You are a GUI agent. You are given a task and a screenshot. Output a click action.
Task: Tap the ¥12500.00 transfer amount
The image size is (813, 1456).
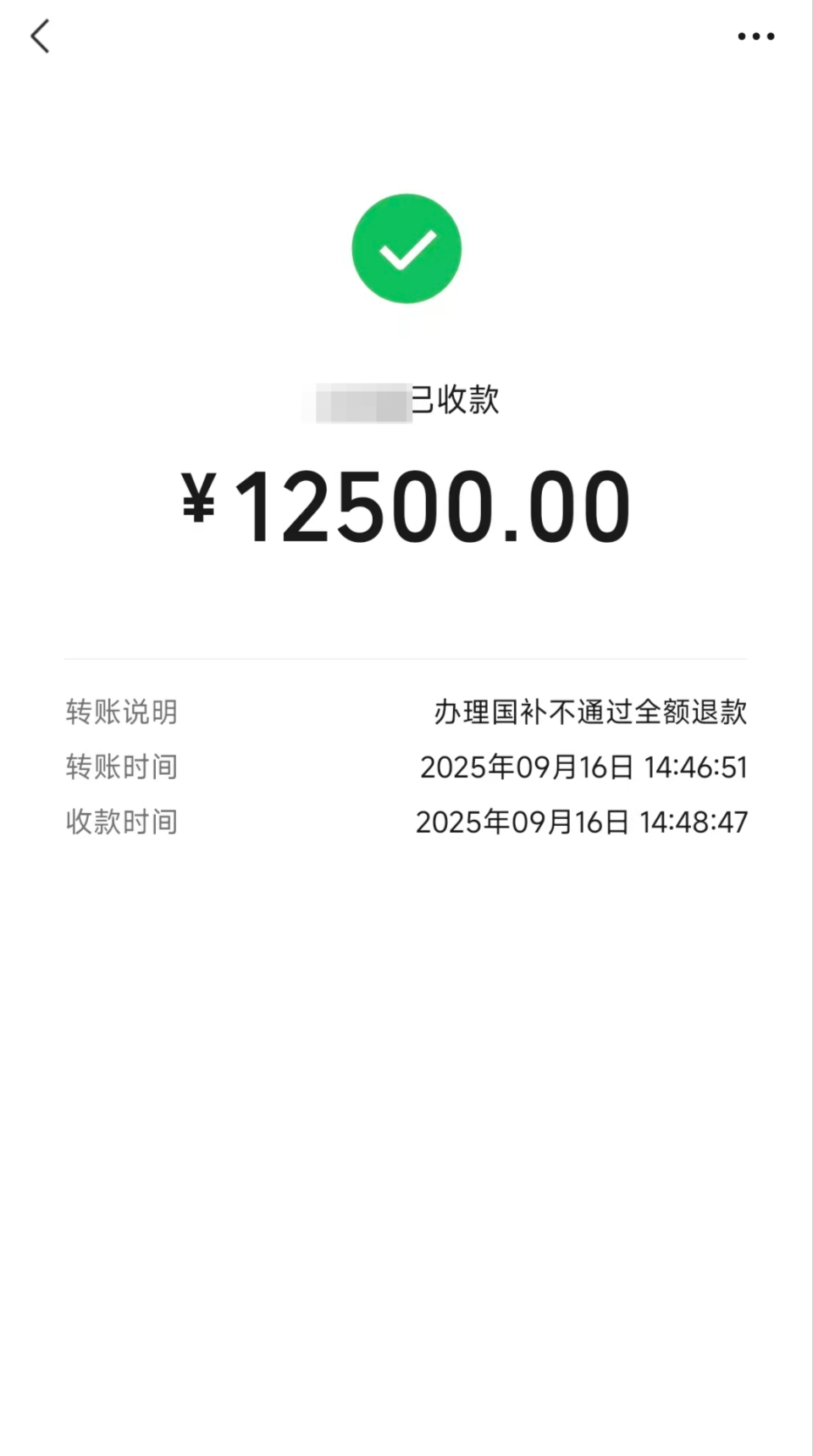tap(406, 504)
